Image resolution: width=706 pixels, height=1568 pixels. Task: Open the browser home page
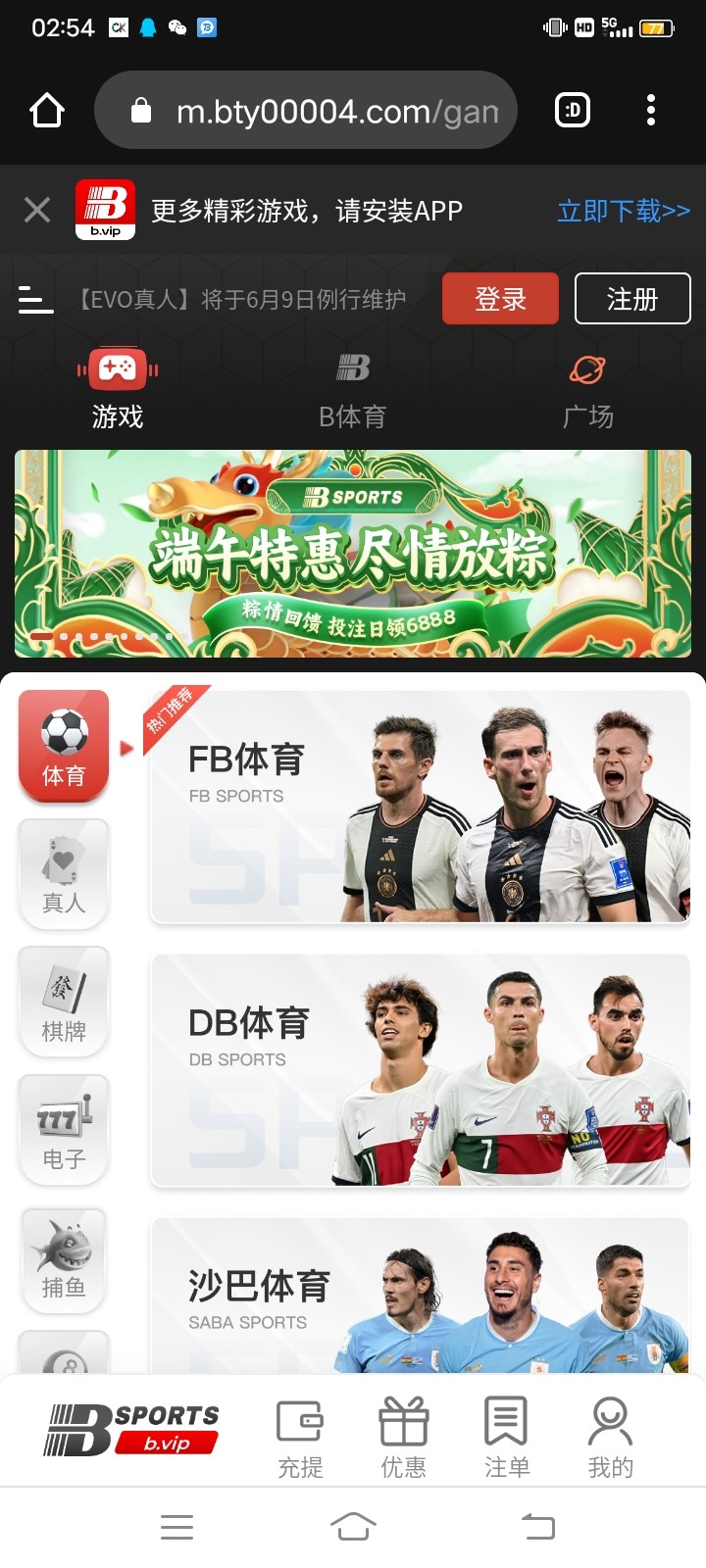(47, 111)
